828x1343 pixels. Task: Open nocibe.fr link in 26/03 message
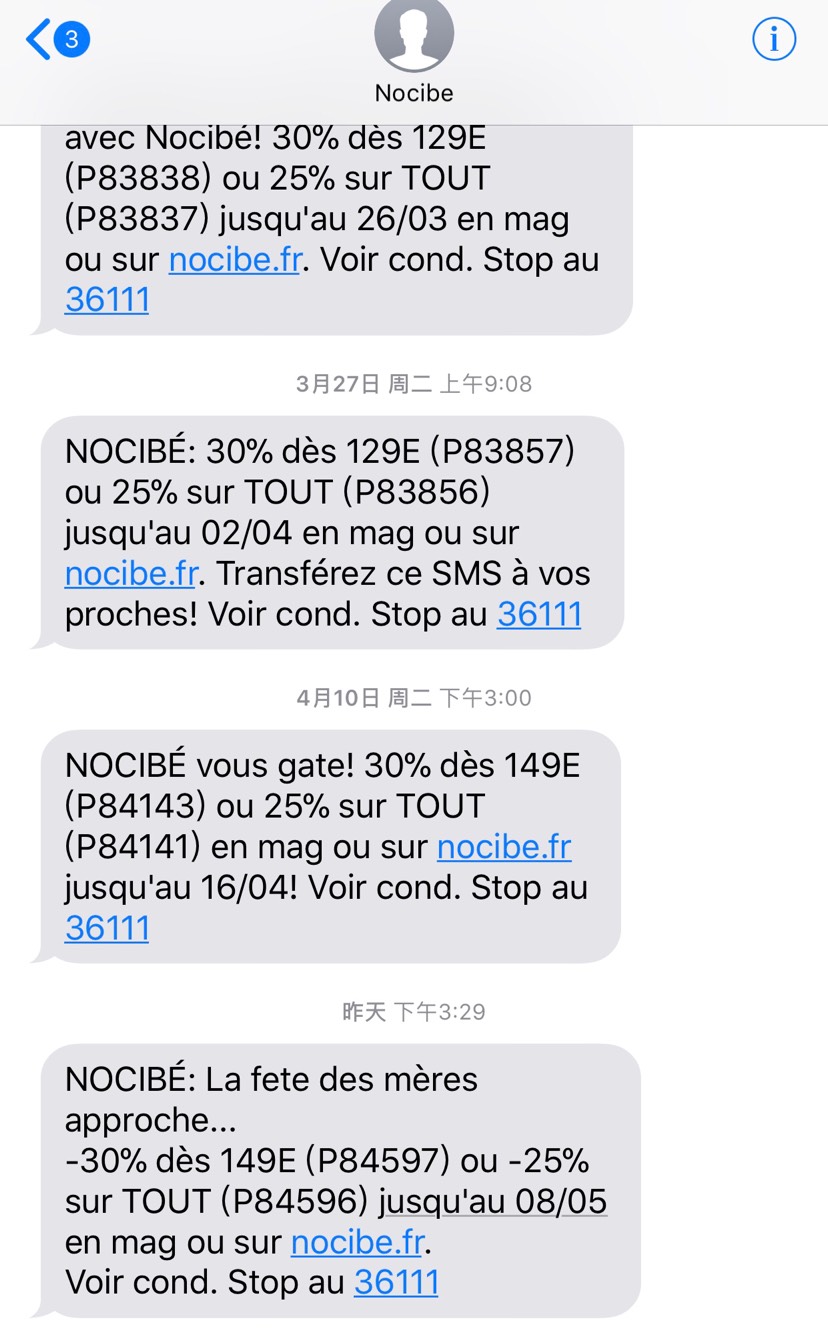point(235,260)
